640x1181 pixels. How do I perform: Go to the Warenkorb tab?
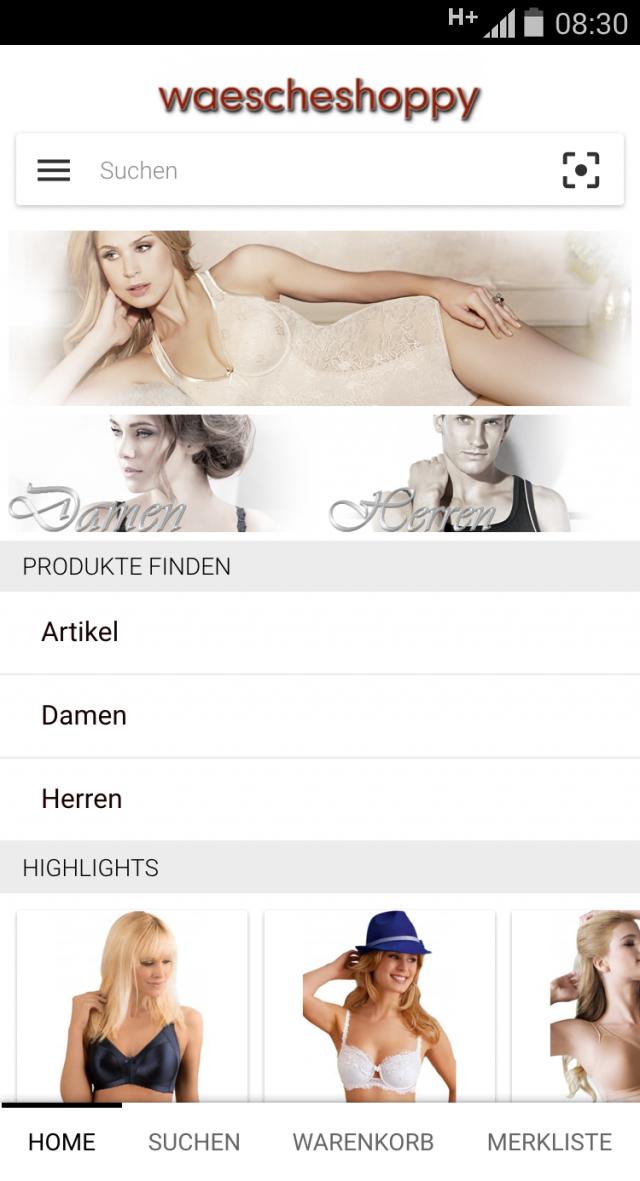coord(363,1142)
